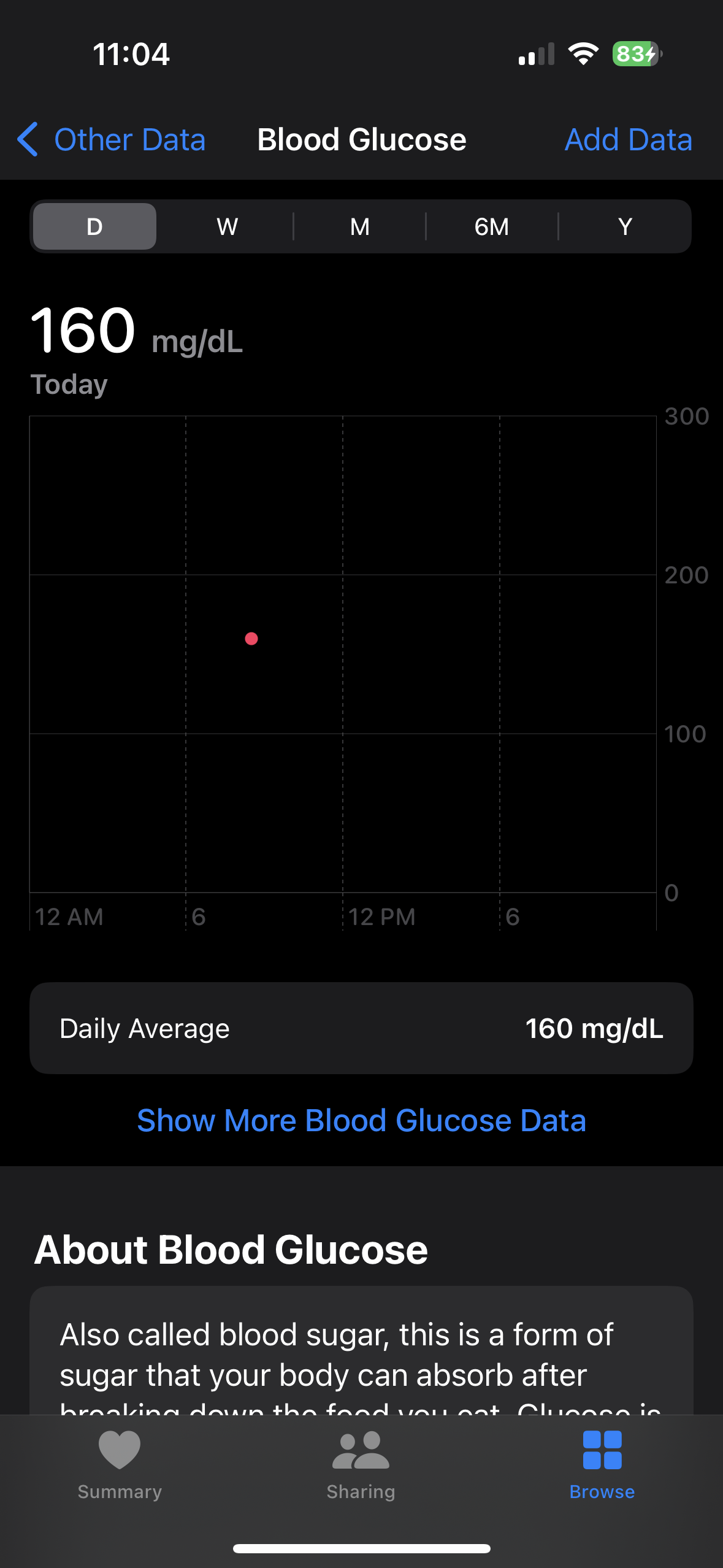Select the 6M range
This screenshot has height=1568, width=723.
(491, 226)
